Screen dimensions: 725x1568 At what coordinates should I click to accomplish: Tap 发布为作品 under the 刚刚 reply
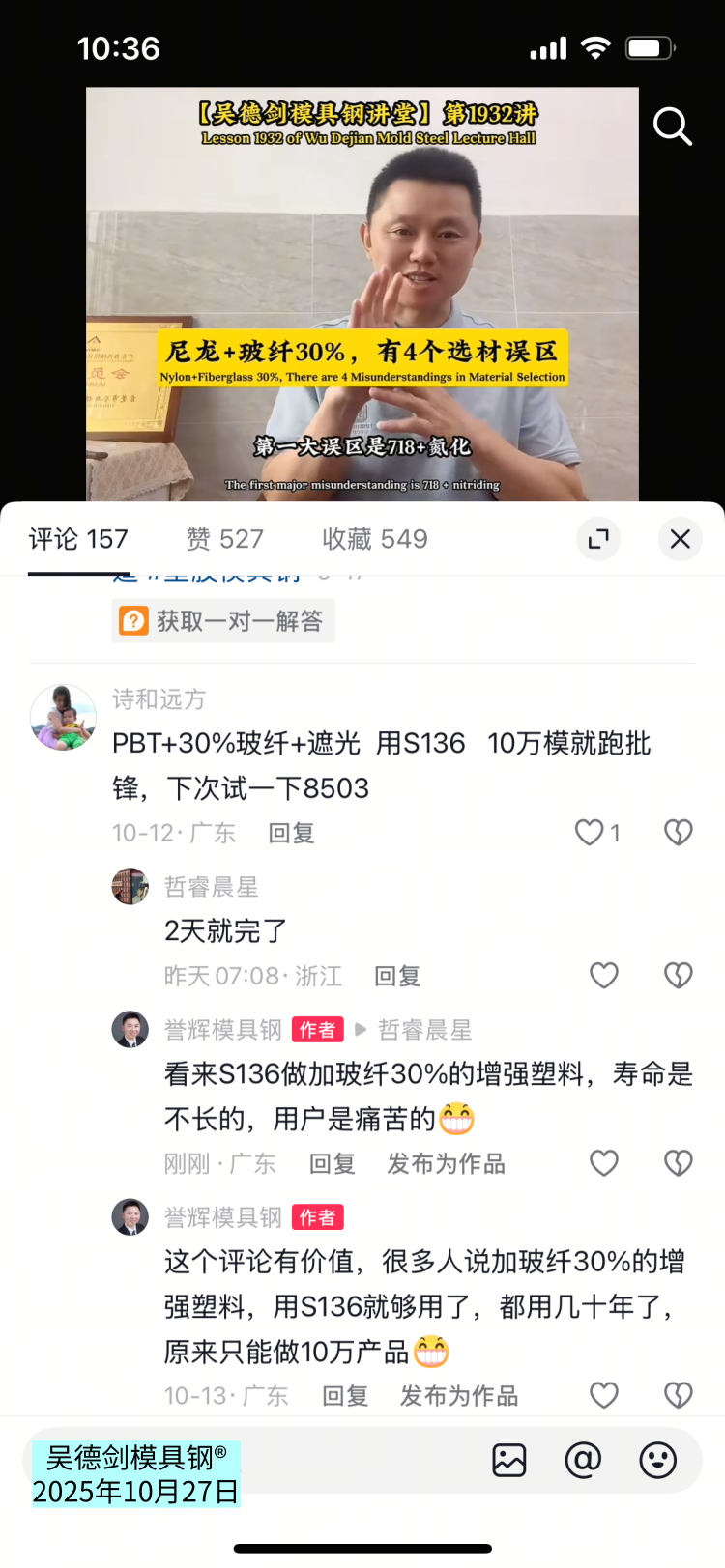coord(447,1163)
